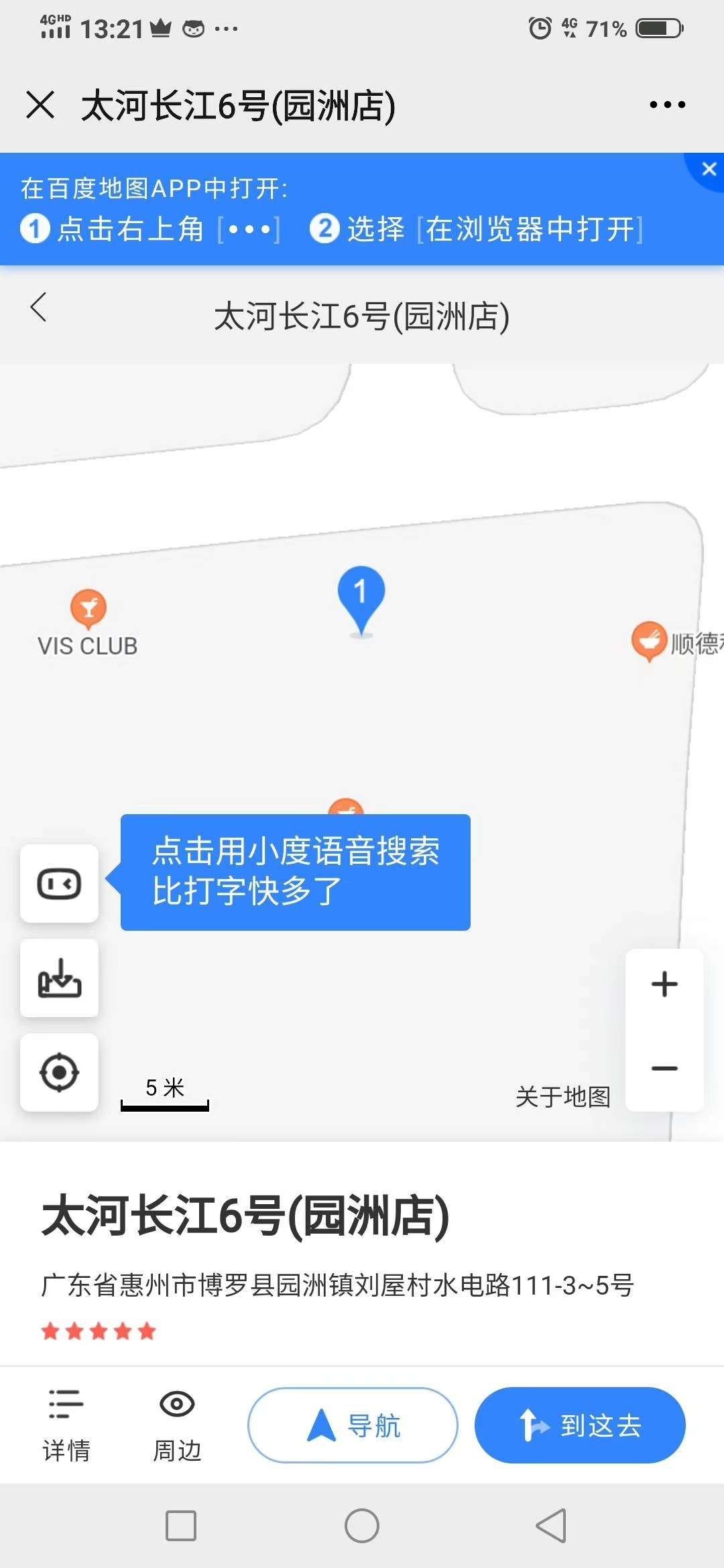The image size is (724, 1568).
Task: Open the VIS CLUB map marker
Action: coord(88,608)
